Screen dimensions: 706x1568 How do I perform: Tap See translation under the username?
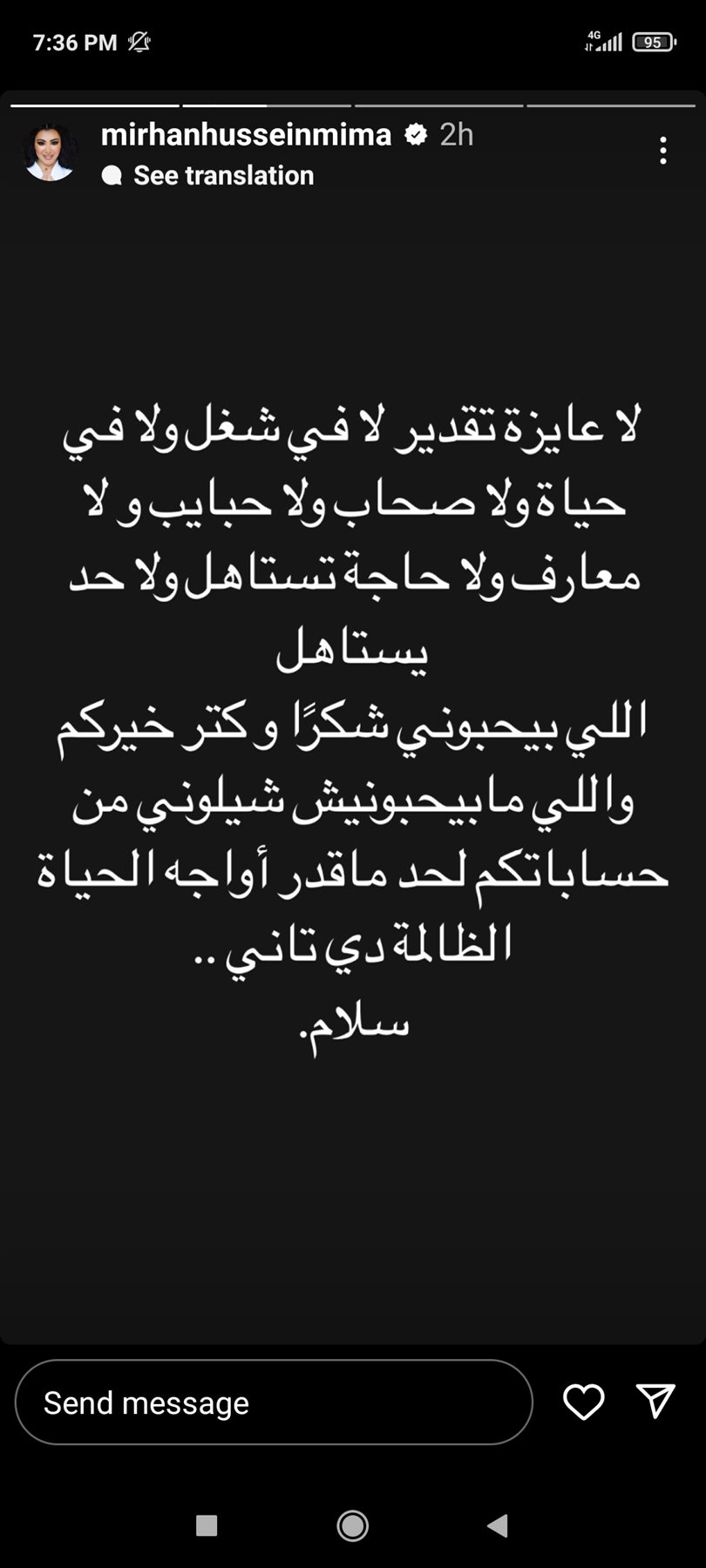[223, 175]
